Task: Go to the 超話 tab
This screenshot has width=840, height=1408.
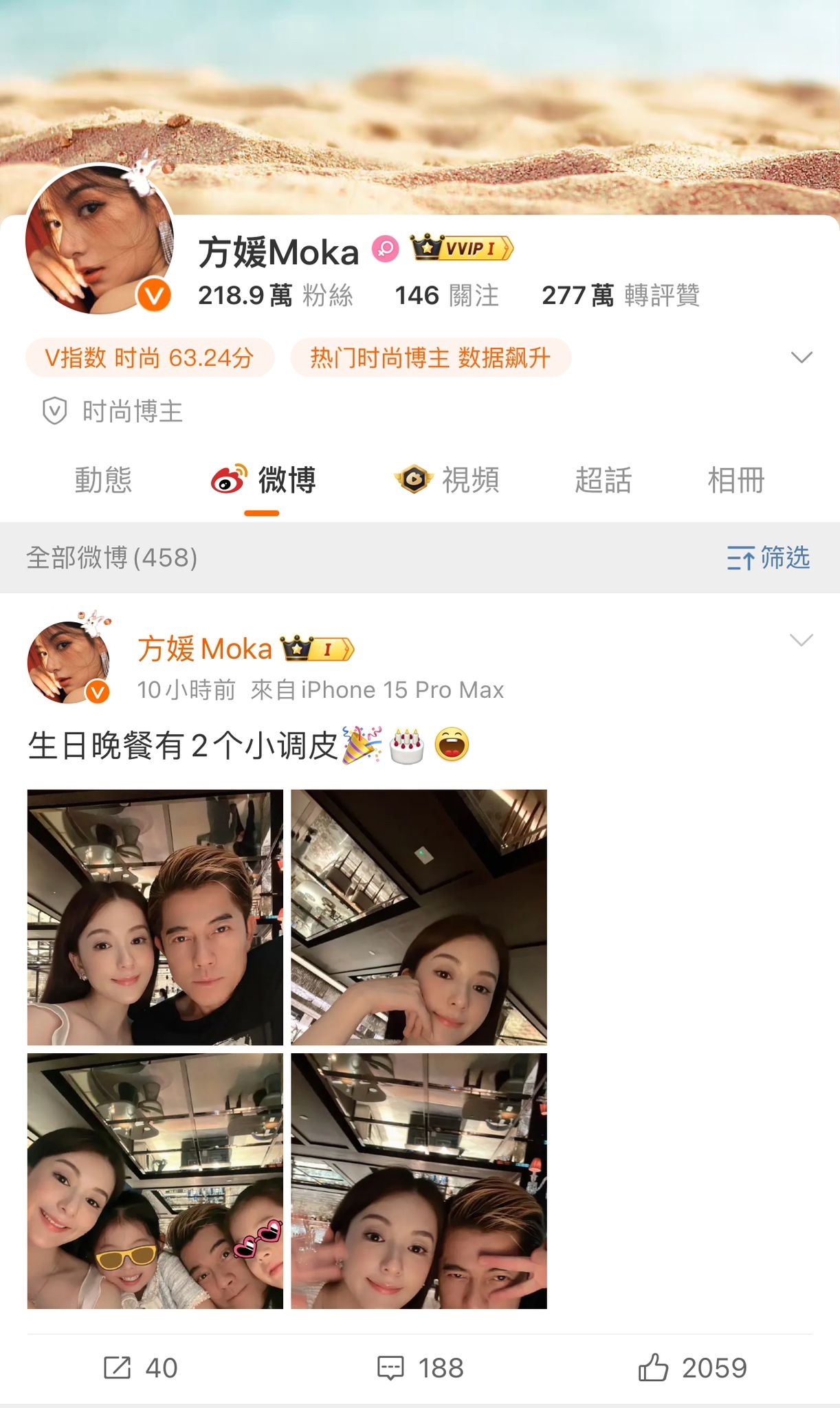Action: pyautogui.click(x=603, y=480)
